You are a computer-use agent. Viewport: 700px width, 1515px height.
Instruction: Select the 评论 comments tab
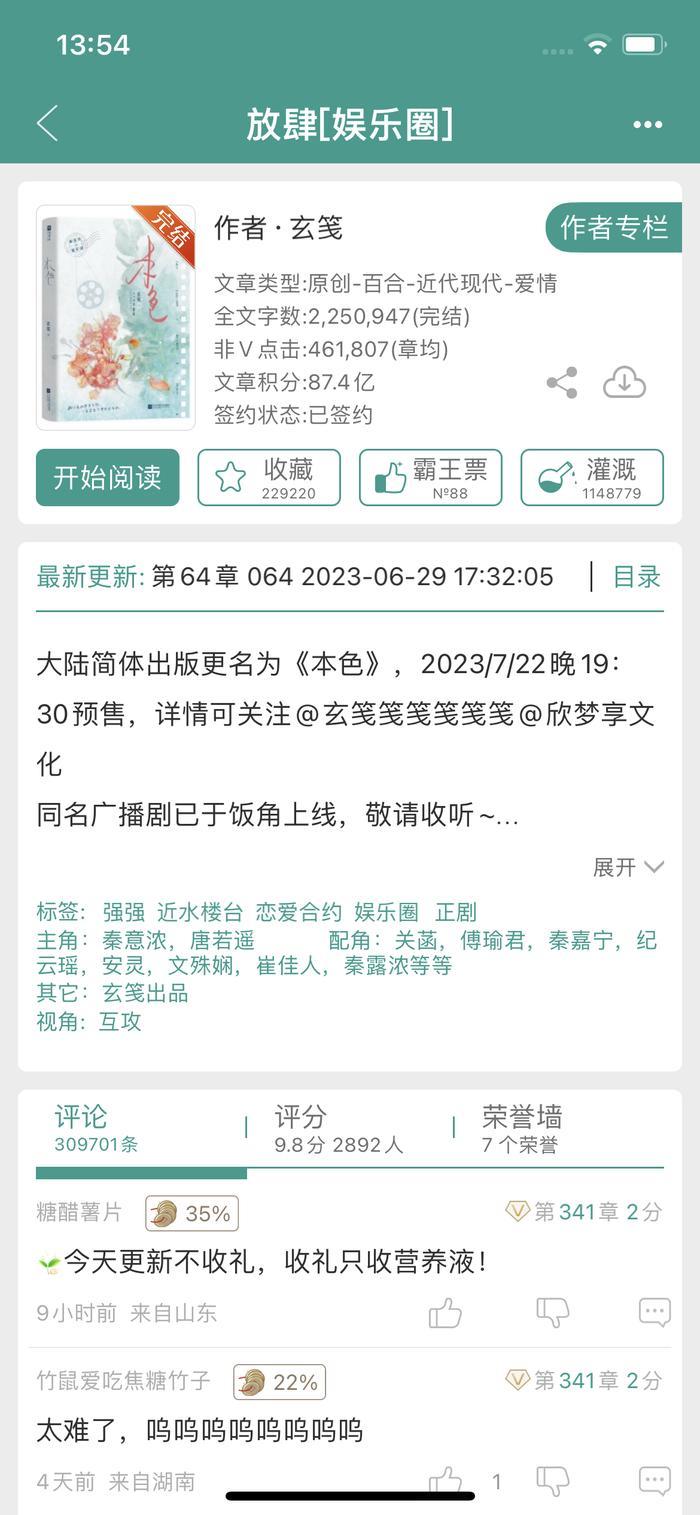(96, 1129)
